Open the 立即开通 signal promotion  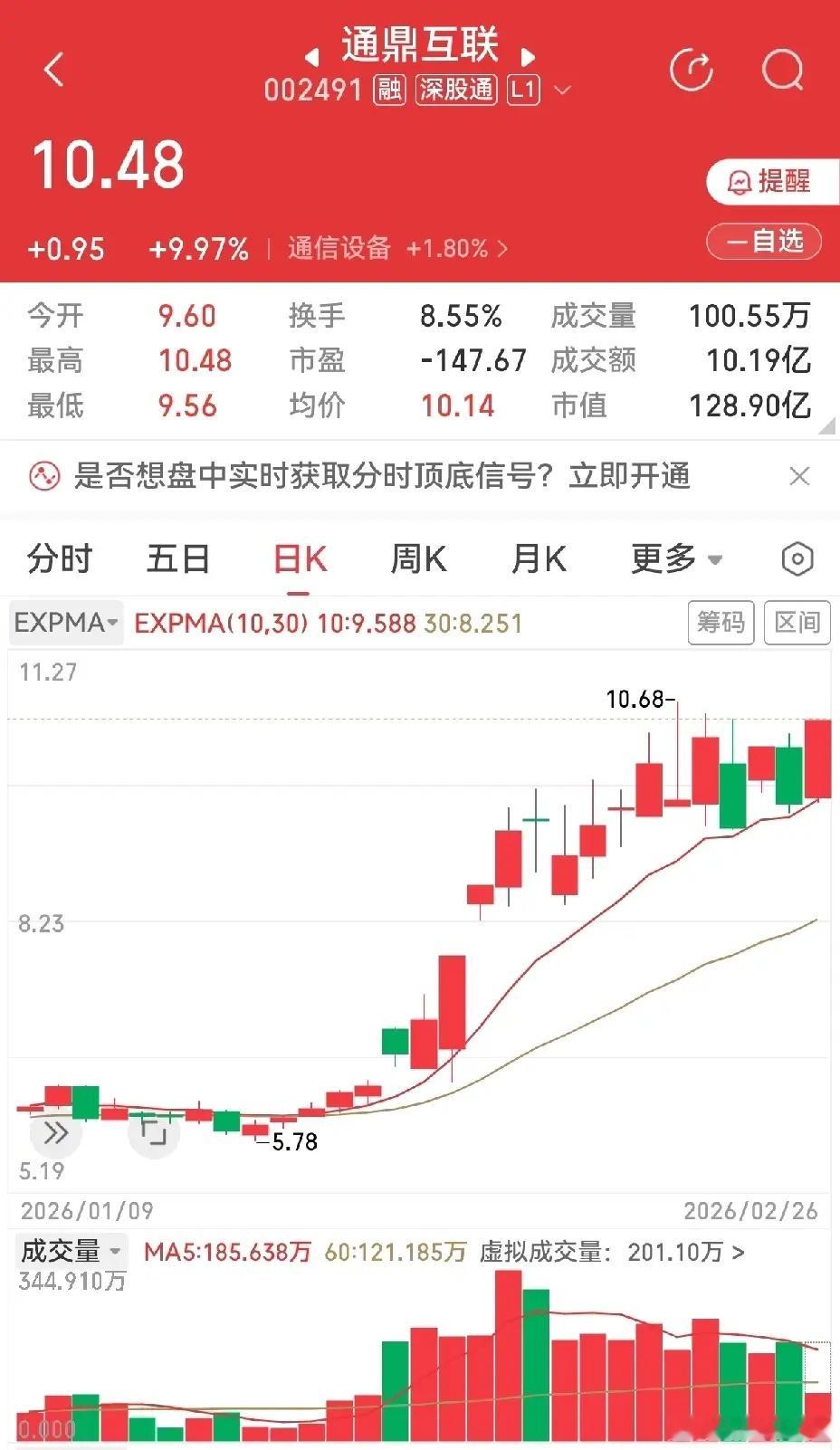pos(629,476)
